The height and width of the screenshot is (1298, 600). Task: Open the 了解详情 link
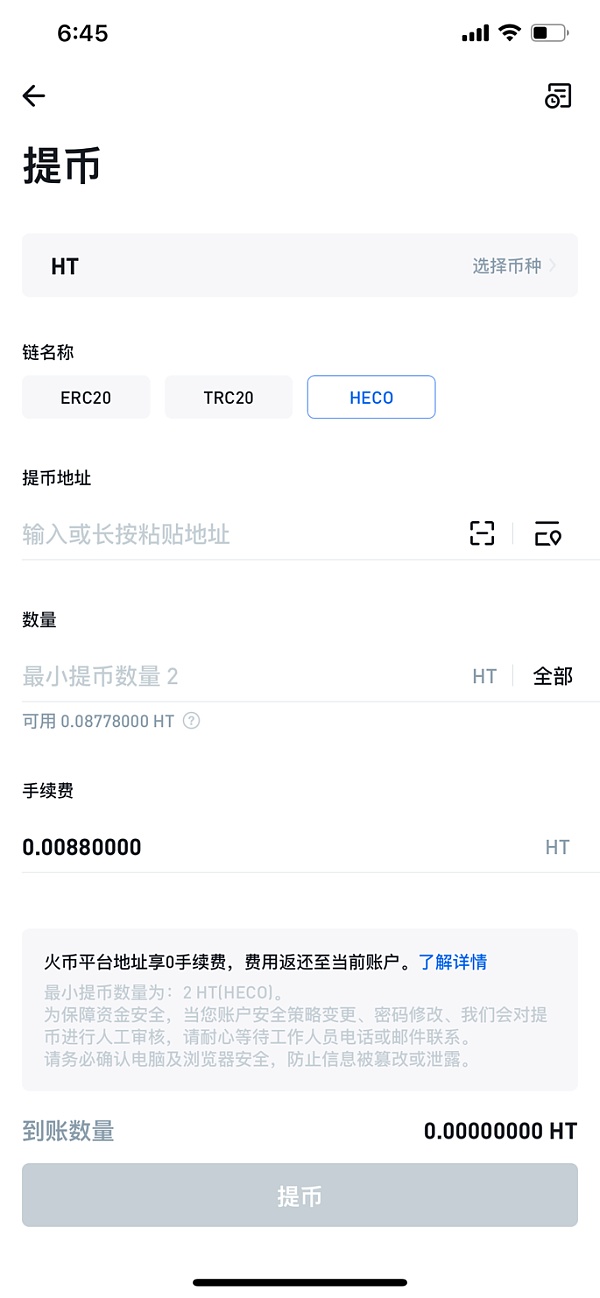click(x=453, y=962)
